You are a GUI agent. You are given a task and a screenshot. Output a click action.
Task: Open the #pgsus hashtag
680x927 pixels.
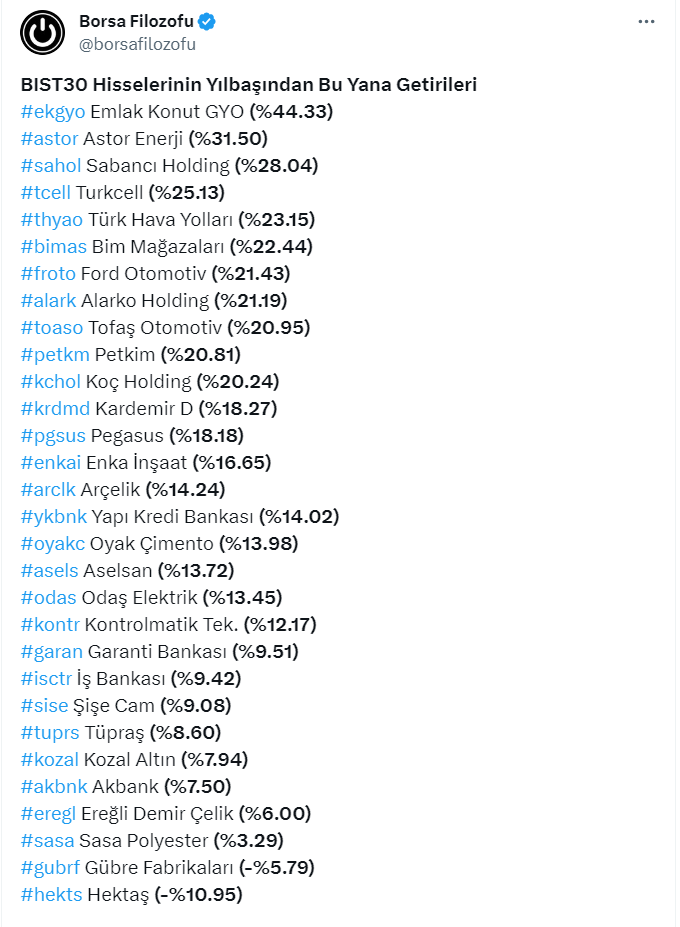tap(53, 435)
